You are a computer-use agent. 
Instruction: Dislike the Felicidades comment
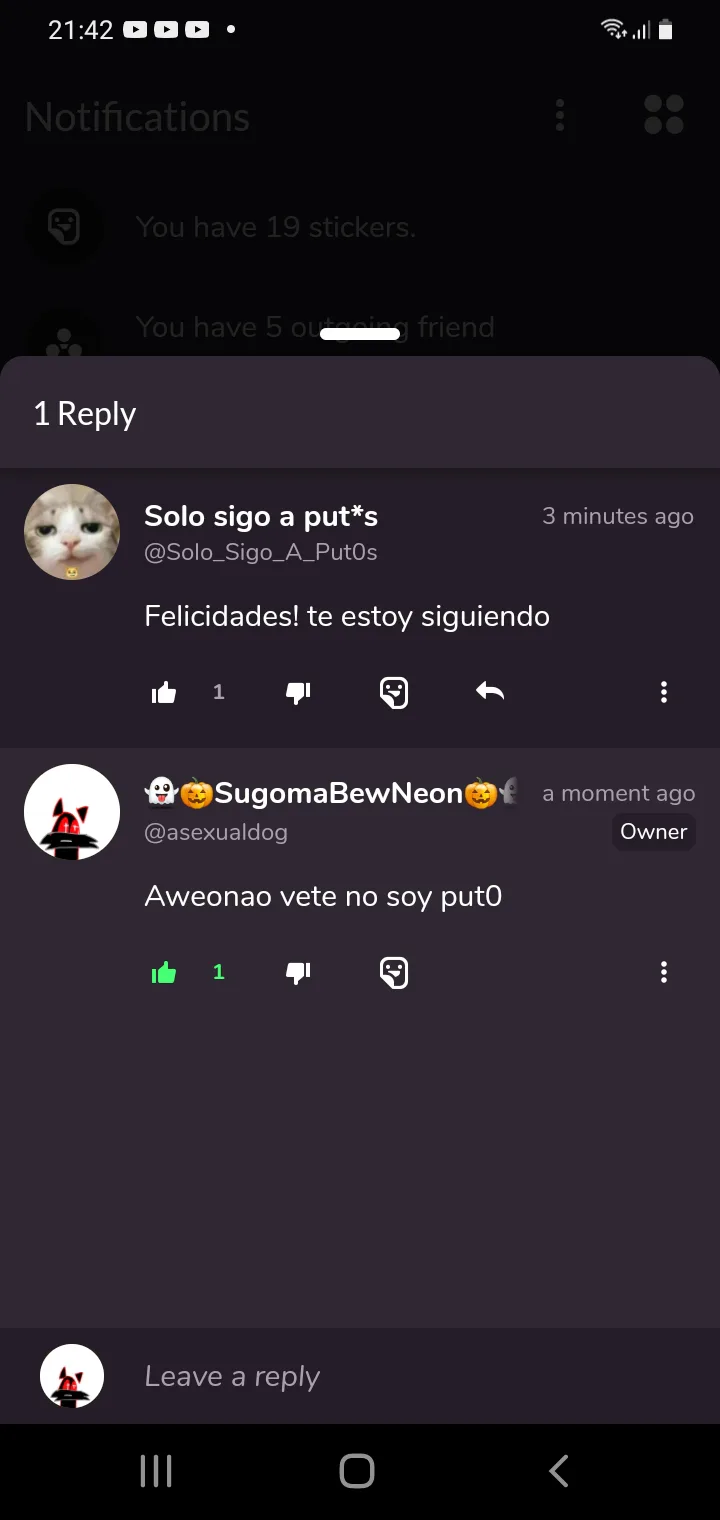coord(298,692)
